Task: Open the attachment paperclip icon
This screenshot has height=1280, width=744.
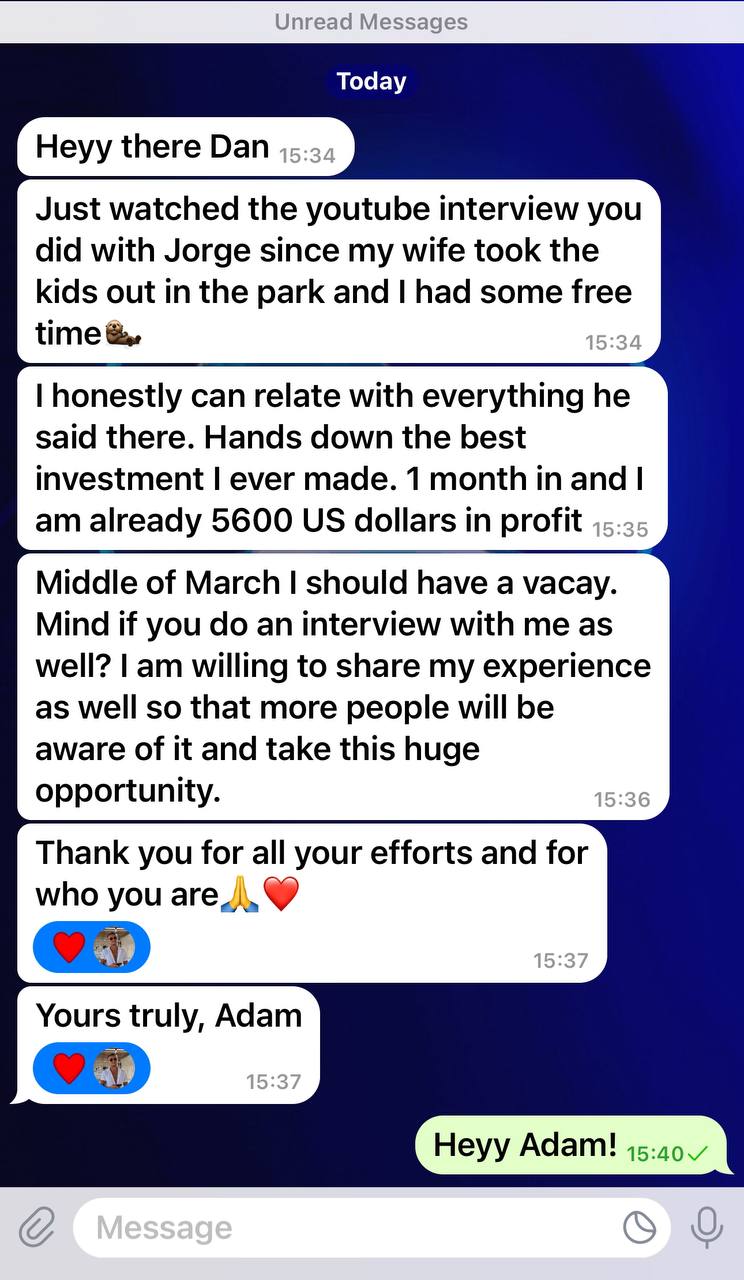Action: (36, 1228)
